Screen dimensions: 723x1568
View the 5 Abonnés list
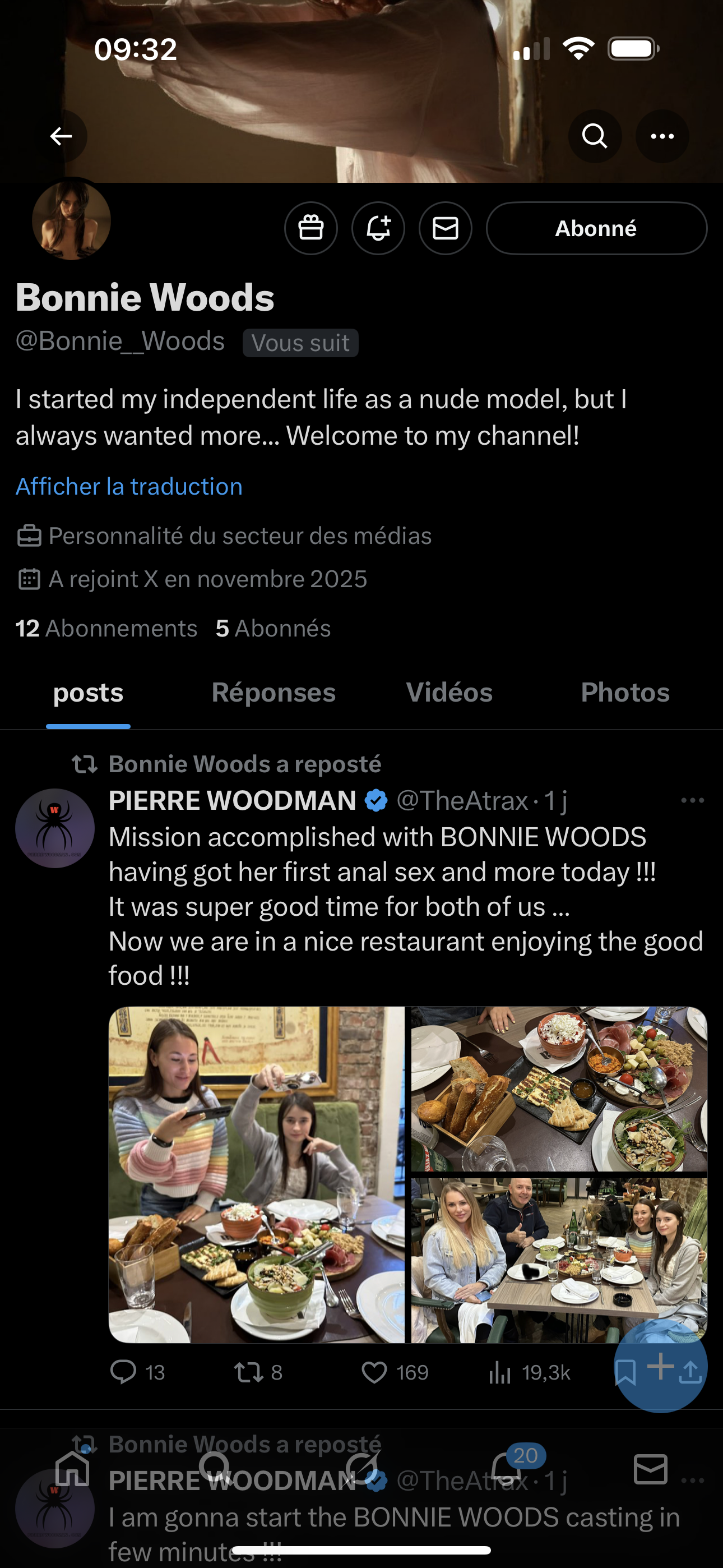tap(274, 628)
